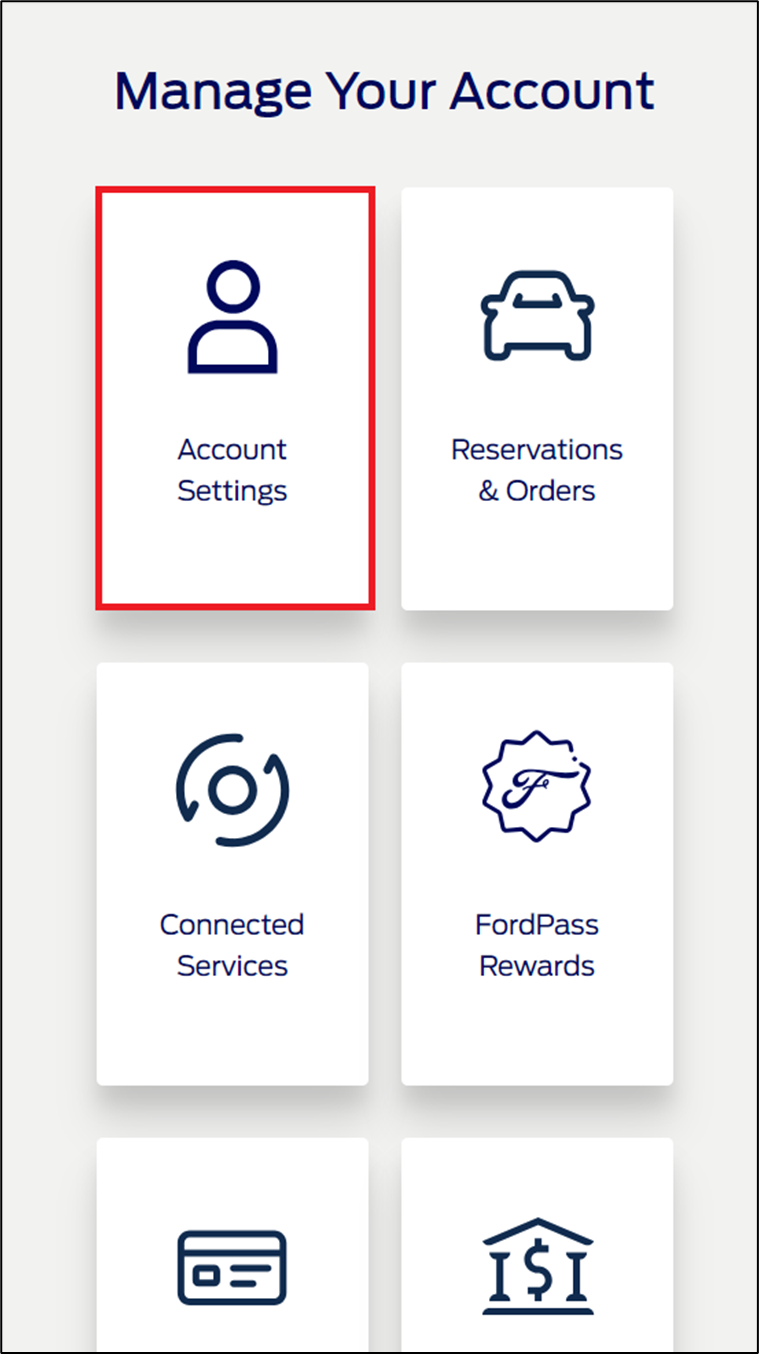Click the FordPass Rewards text label

pyautogui.click(x=536, y=944)
